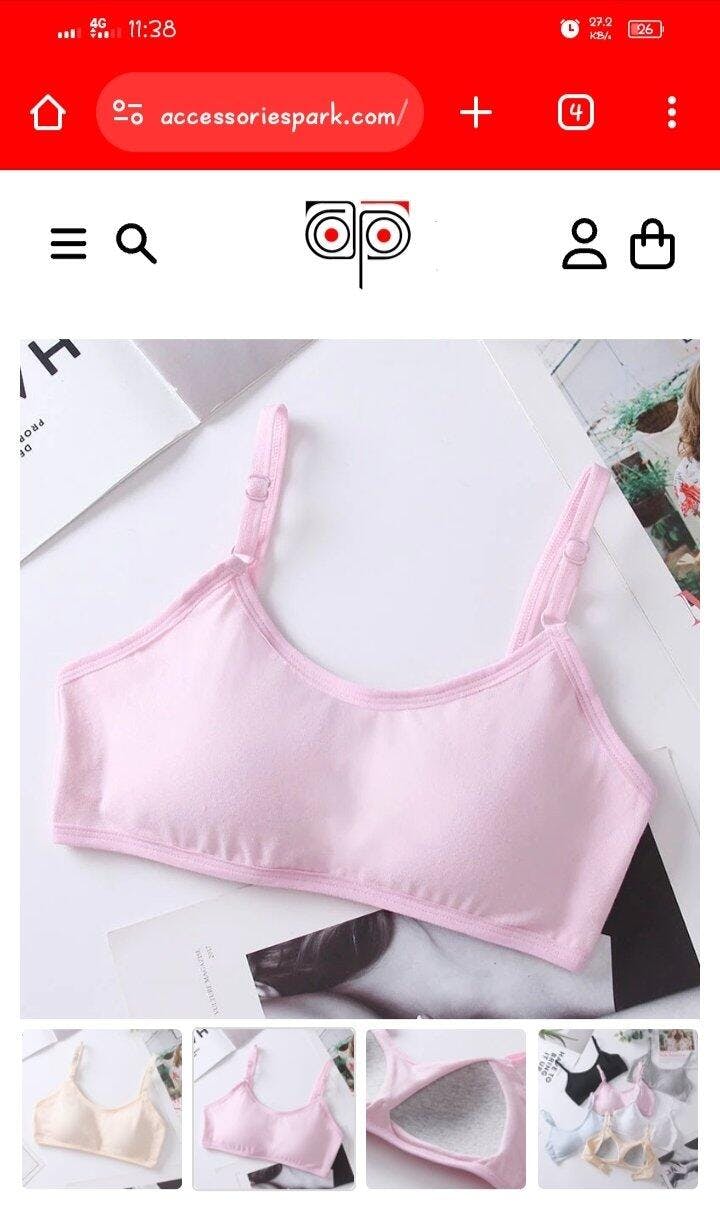
Task: Go to the browser home page
Action: click(48, 113)
